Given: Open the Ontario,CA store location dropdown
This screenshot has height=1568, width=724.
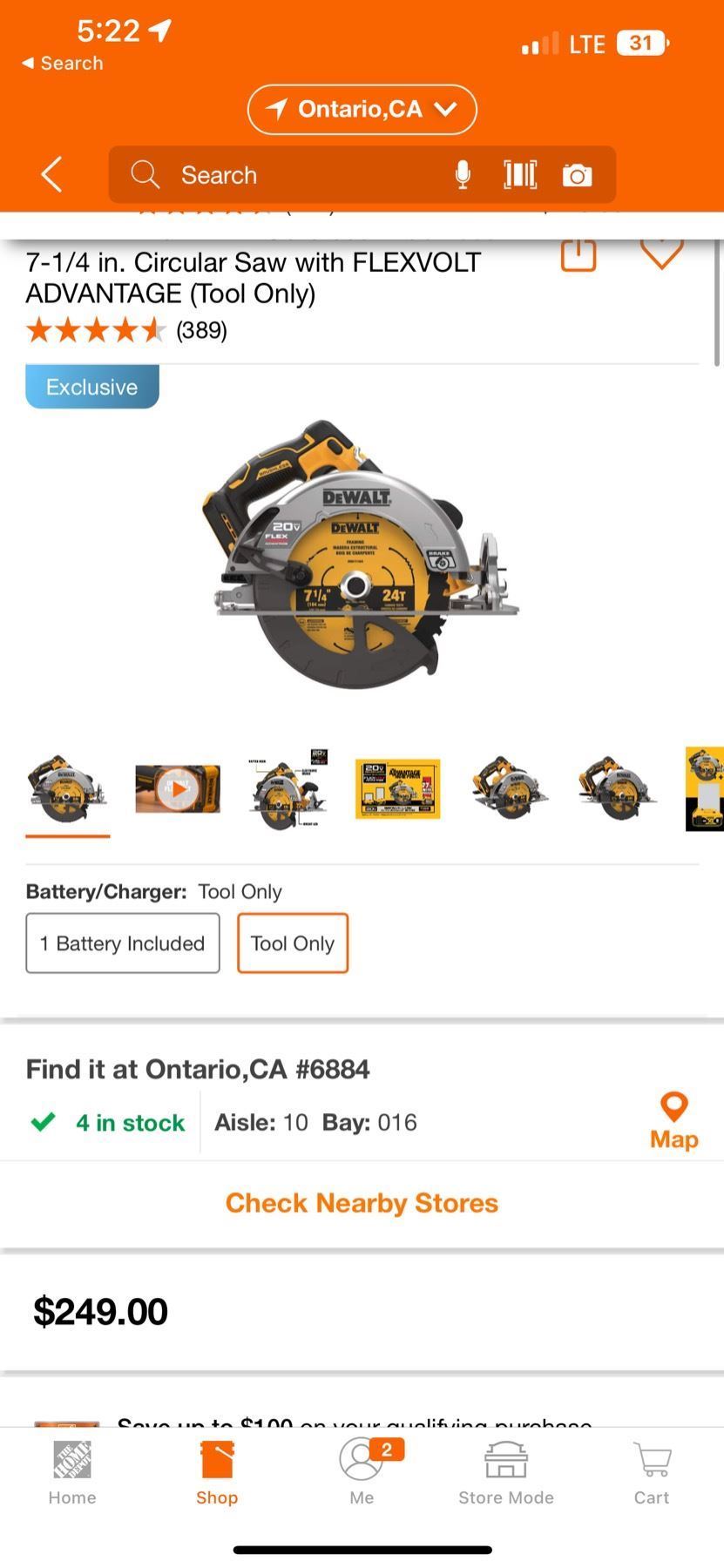Looking at the screenshot, I should [362, 109].
